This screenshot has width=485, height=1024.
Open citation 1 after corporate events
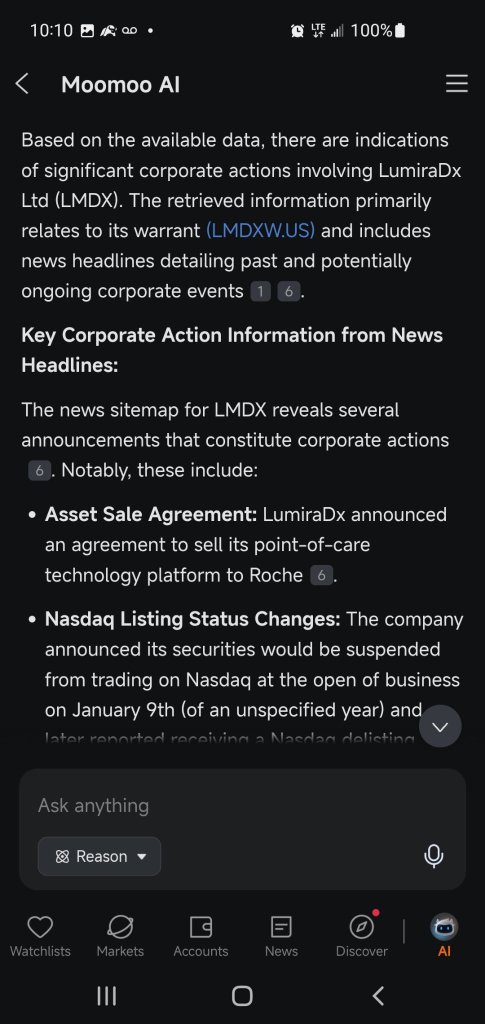(260, 291)
